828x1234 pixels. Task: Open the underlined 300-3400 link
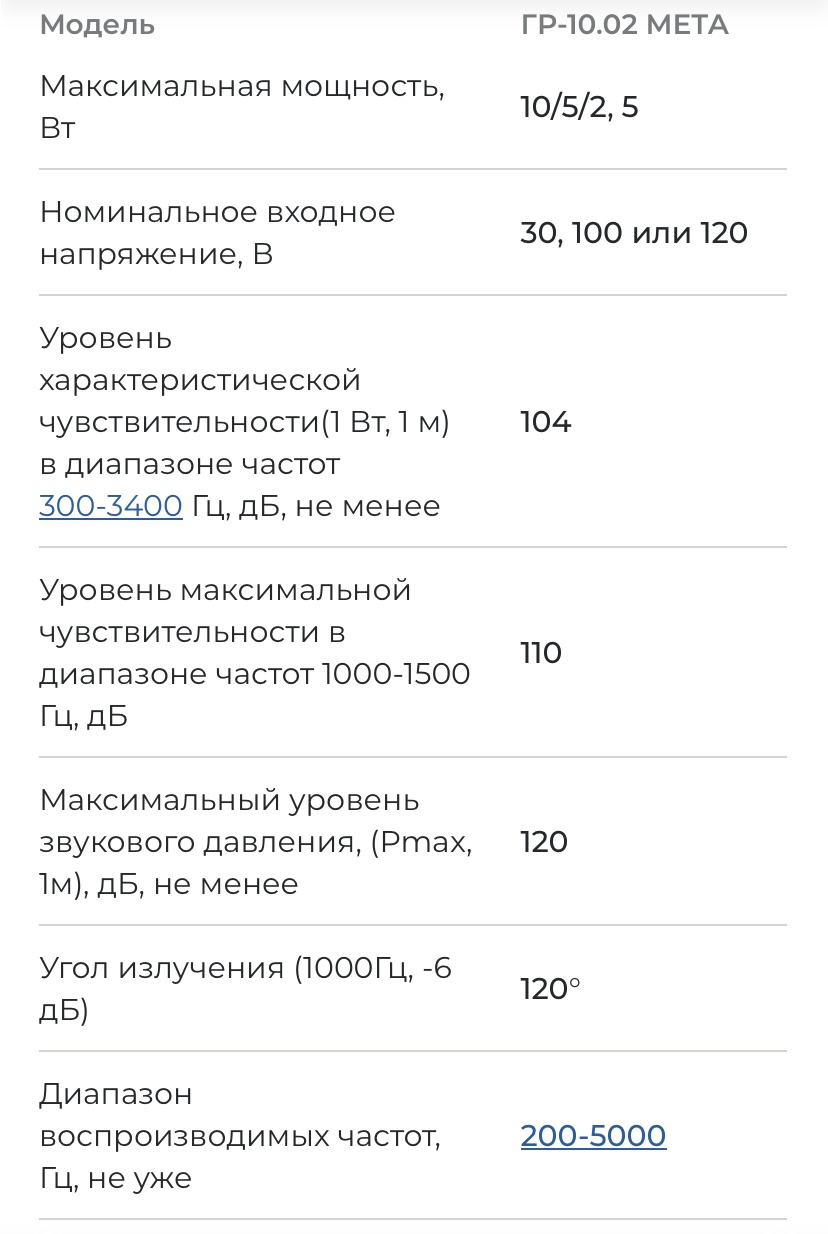[x=111, y=506]
